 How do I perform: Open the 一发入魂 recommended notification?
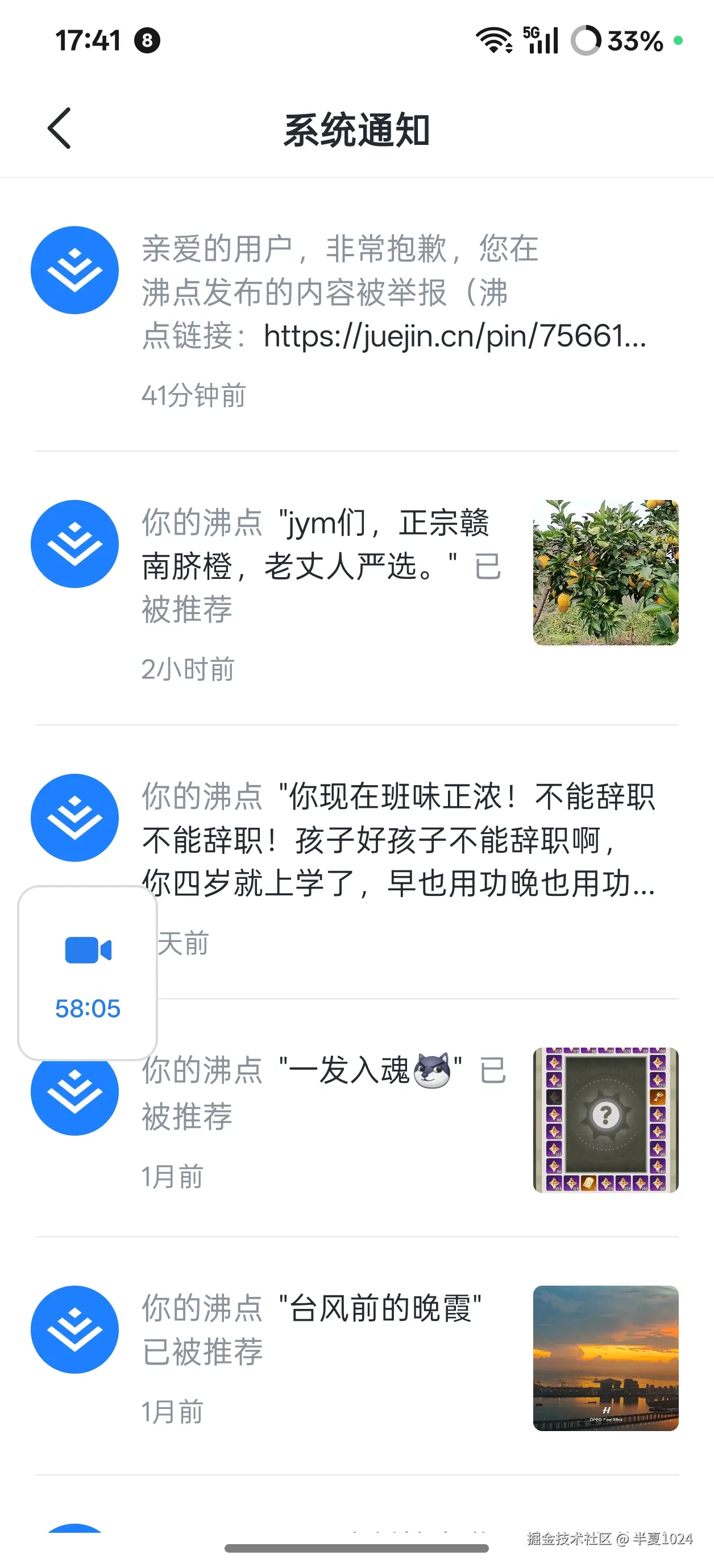pyautogui.click(x=322, y=1093)
